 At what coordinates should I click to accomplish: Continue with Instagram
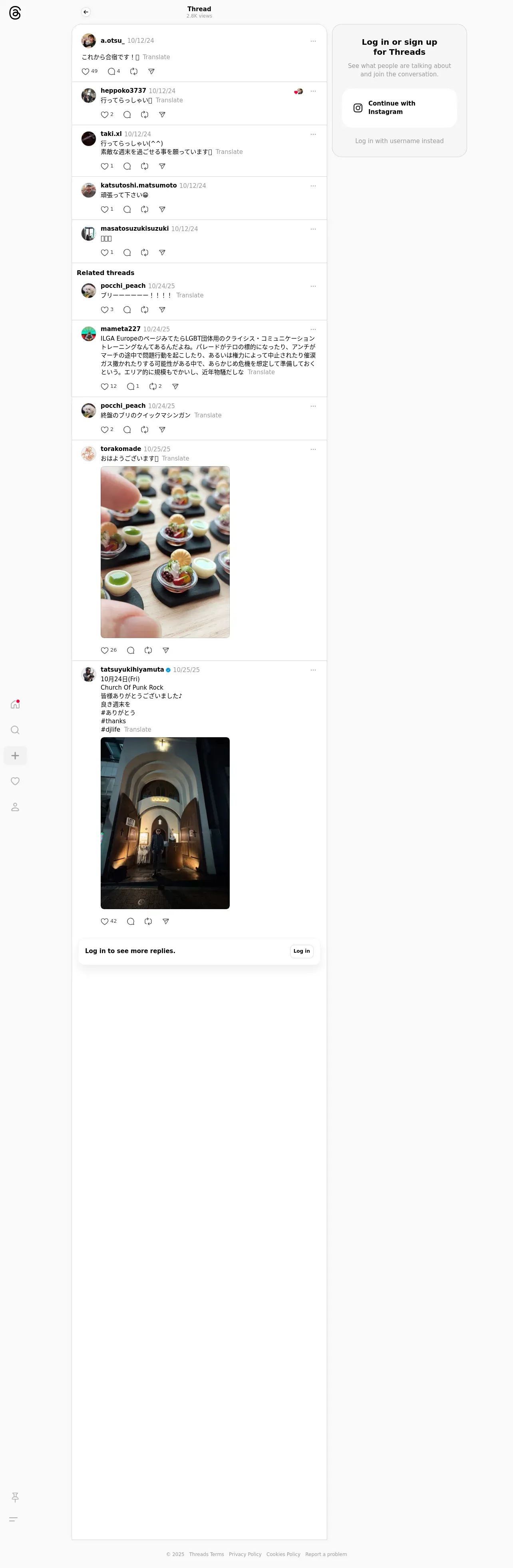click(x=399, y=108)
